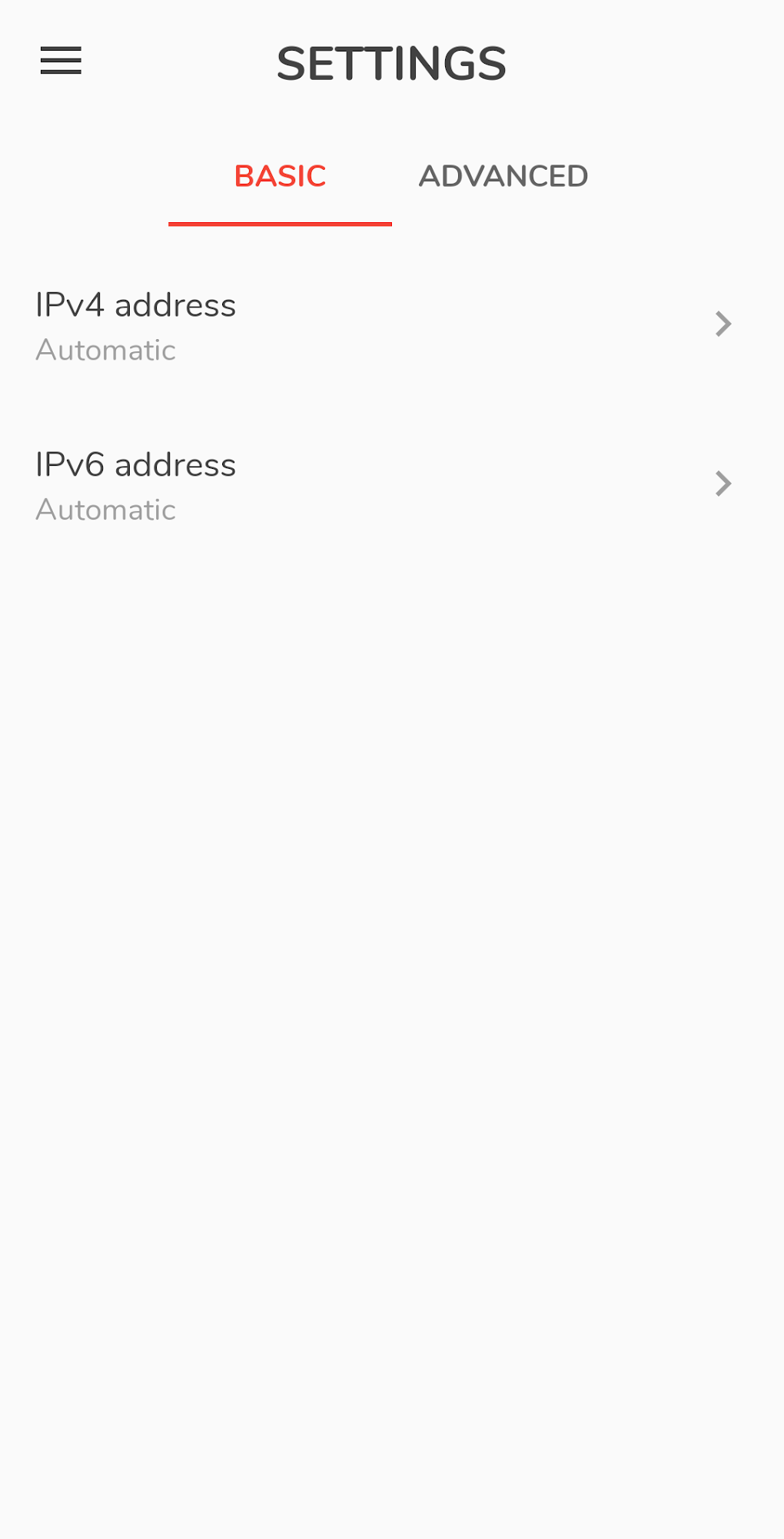Select the Automatic label under IPv4
This screenshot has width=784, height=1539.
click(x=105, y=351)
